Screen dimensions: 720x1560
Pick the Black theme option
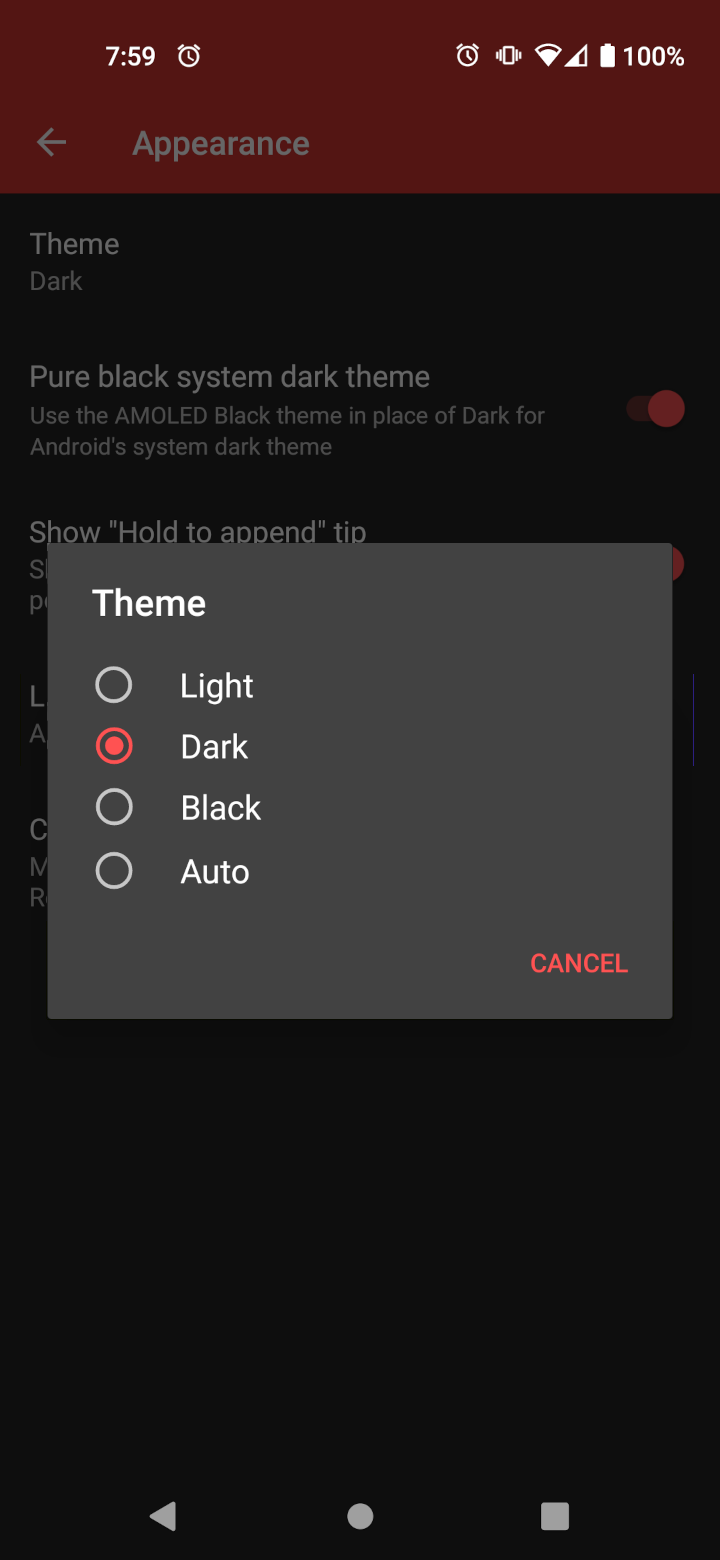click(360, 807)
